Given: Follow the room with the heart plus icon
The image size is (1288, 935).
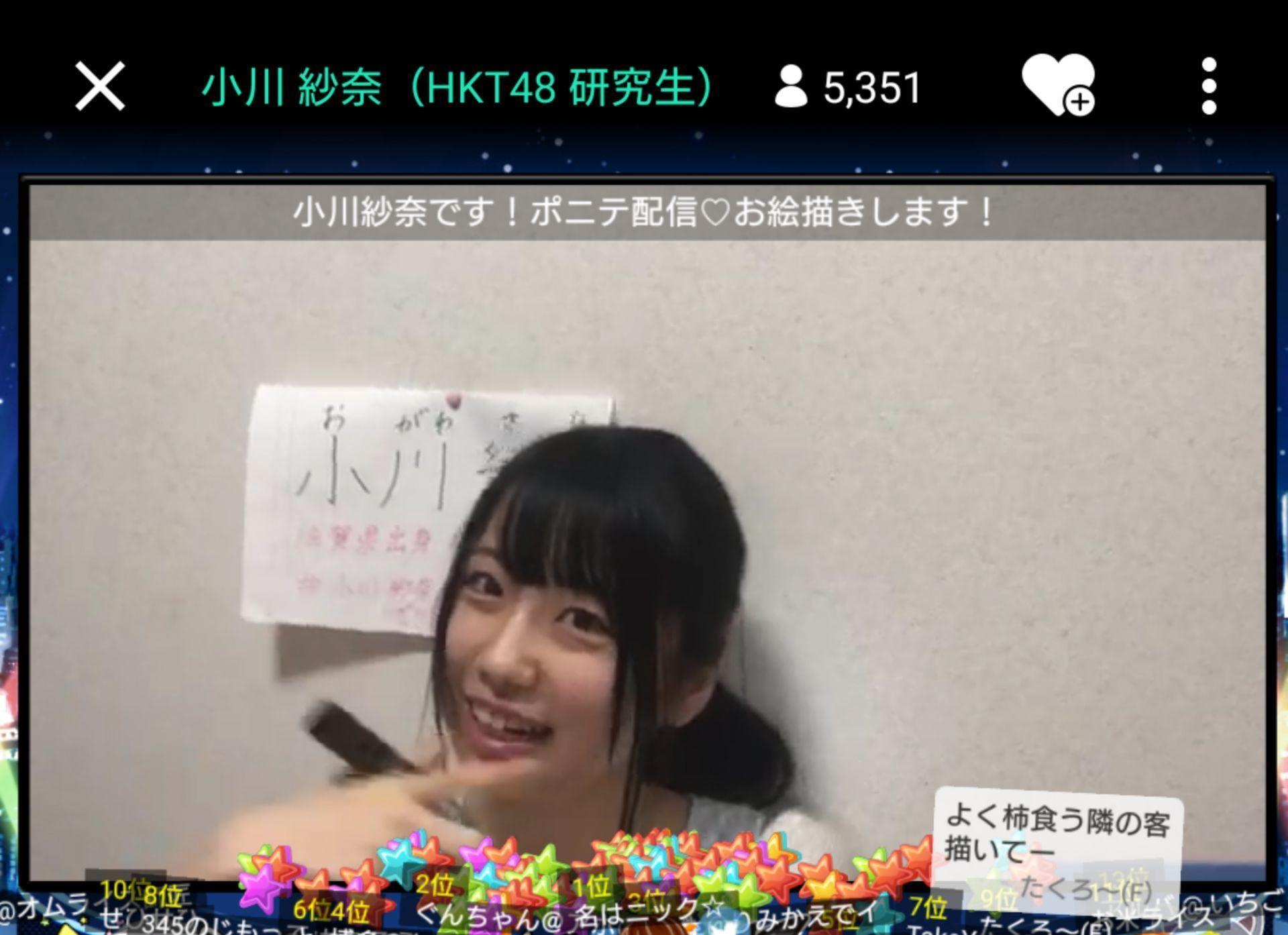Looking at the screenshot, I should (x=1058, y=85).
